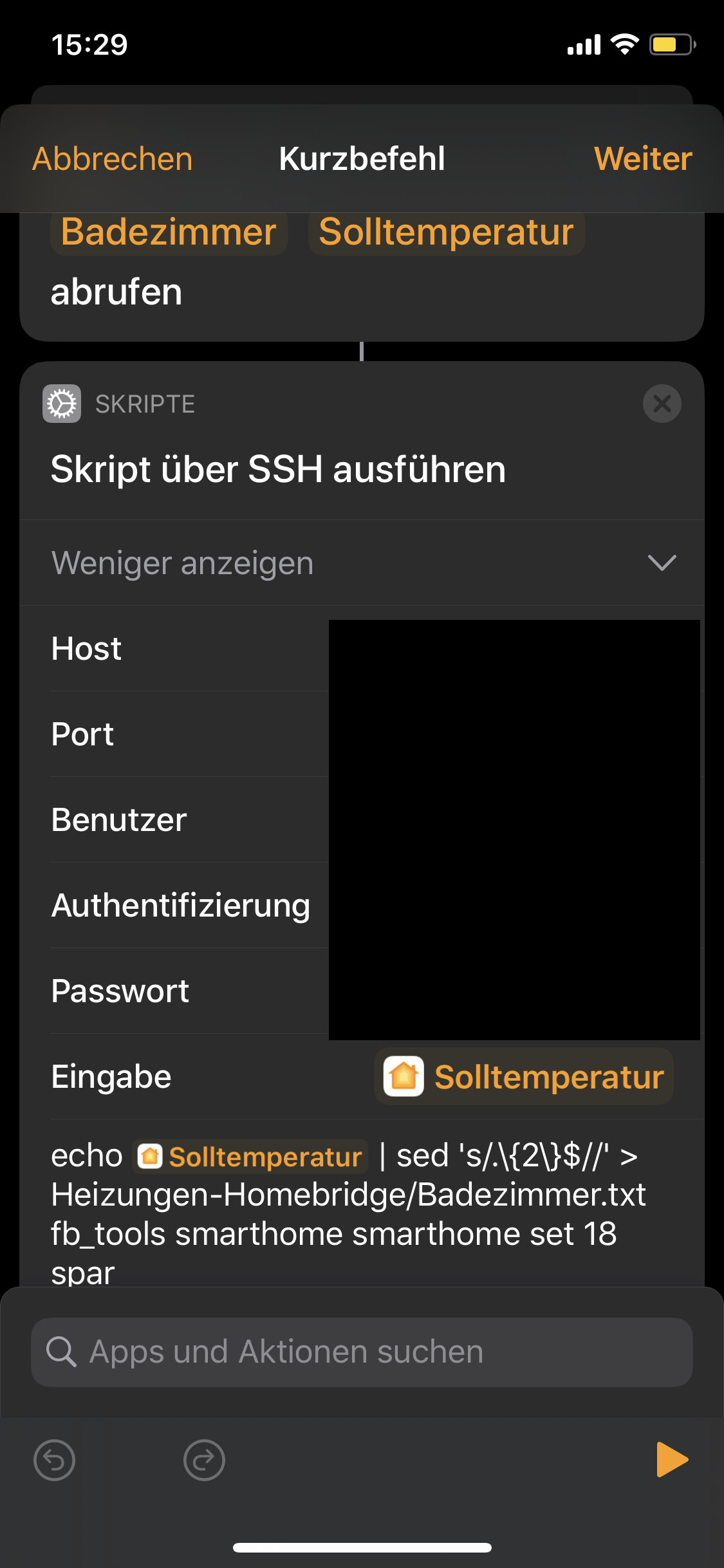This screenshot has height=1568, width=724.
Task: Redo the last change
Action: [204, 1460]
